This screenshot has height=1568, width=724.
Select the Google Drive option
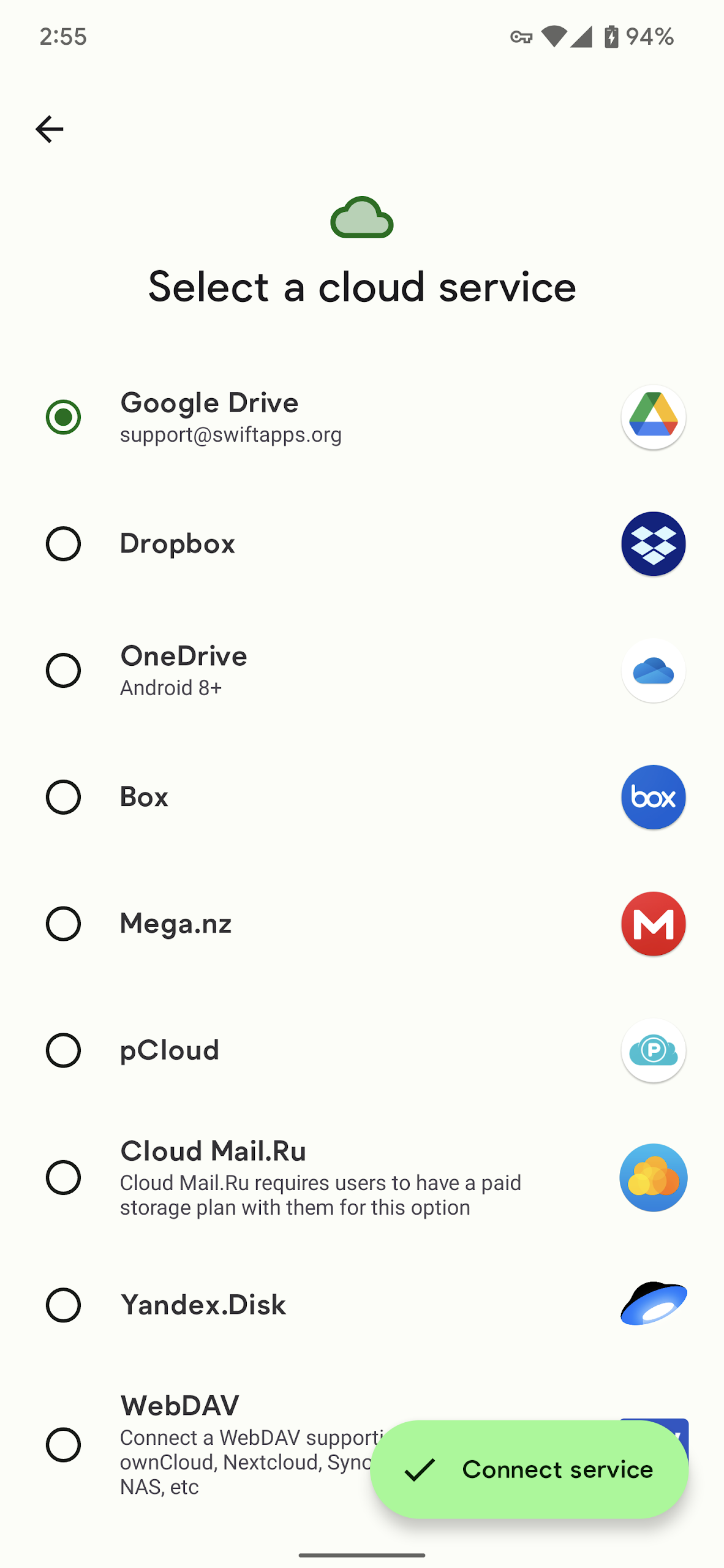click(63, 417)
